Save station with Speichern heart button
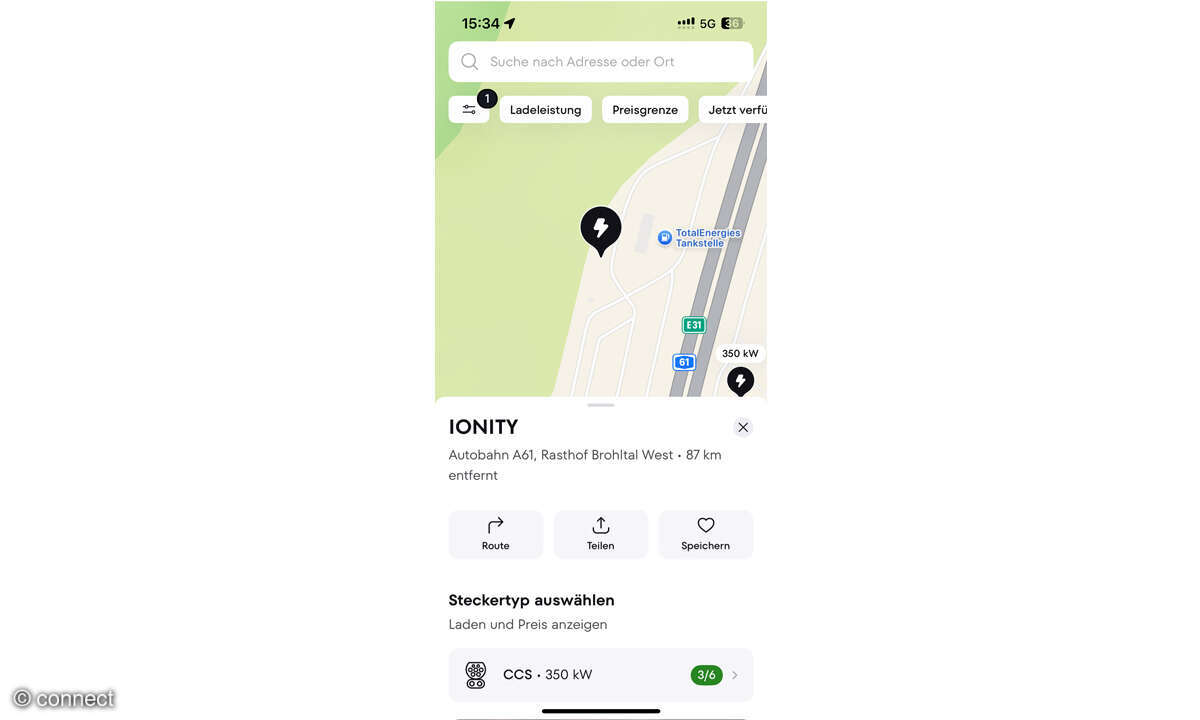1200x720 pixels. [x=705, y=534]
